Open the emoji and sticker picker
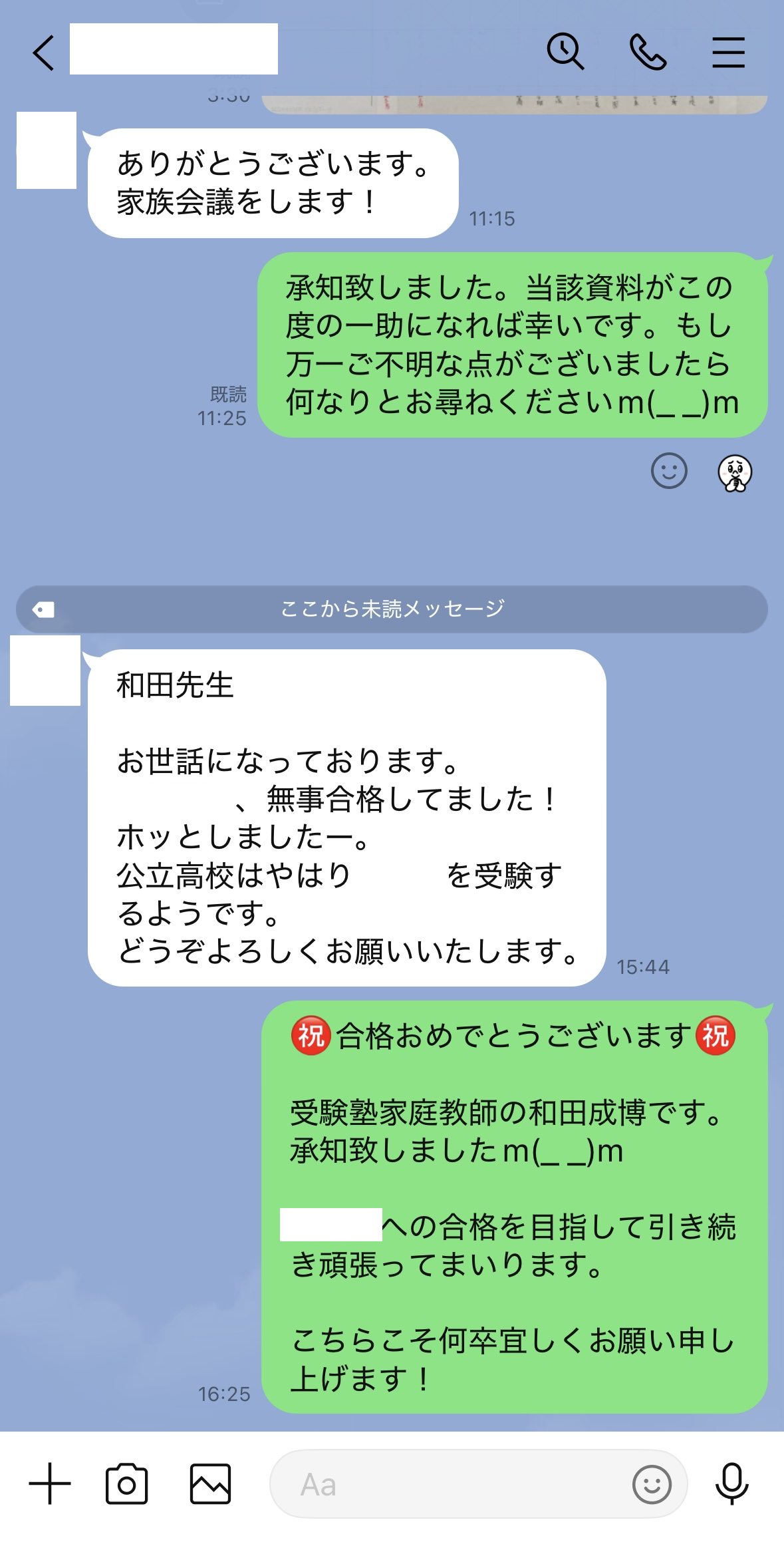 [652, 1483]
